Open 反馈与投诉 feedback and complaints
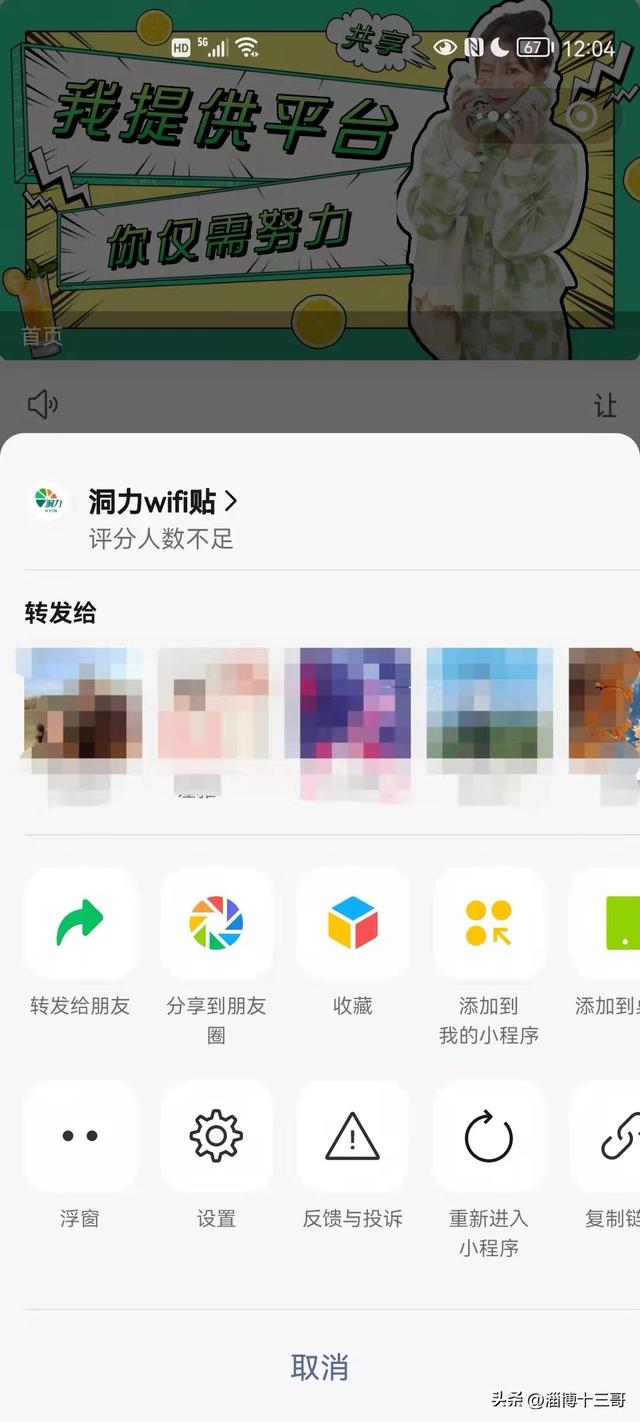640x1422 pixels. click(x=353, y=1135)
